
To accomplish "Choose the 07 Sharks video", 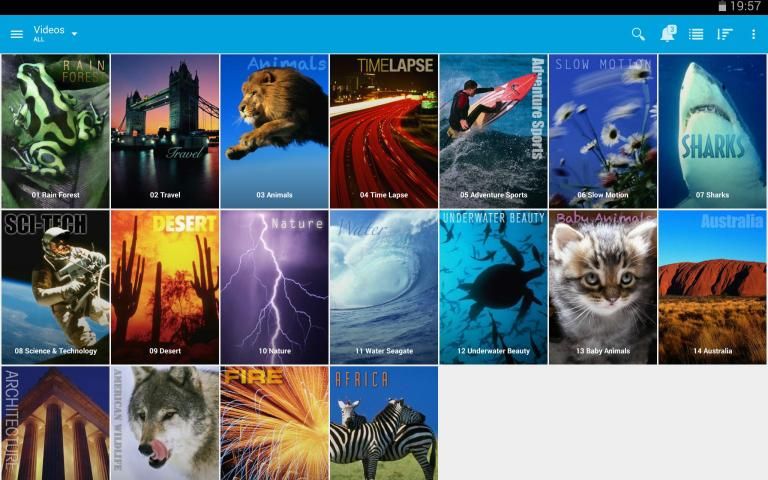I will click(x=712, y=130).
